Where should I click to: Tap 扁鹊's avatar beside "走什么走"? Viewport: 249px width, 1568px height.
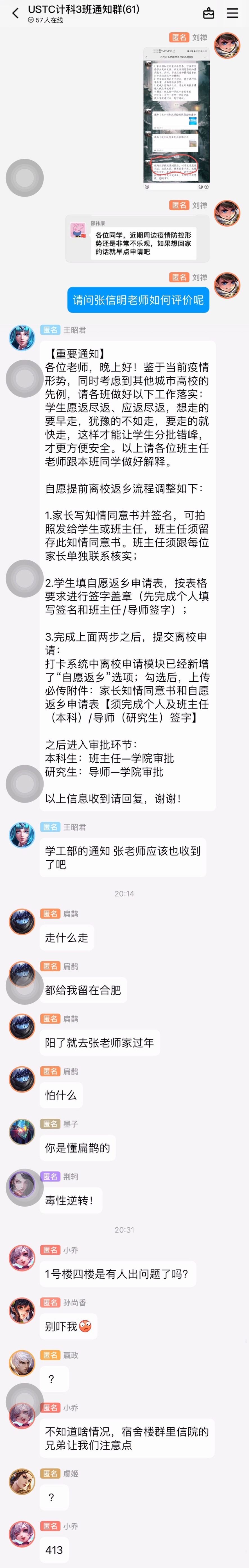click(x=22, y=922)
